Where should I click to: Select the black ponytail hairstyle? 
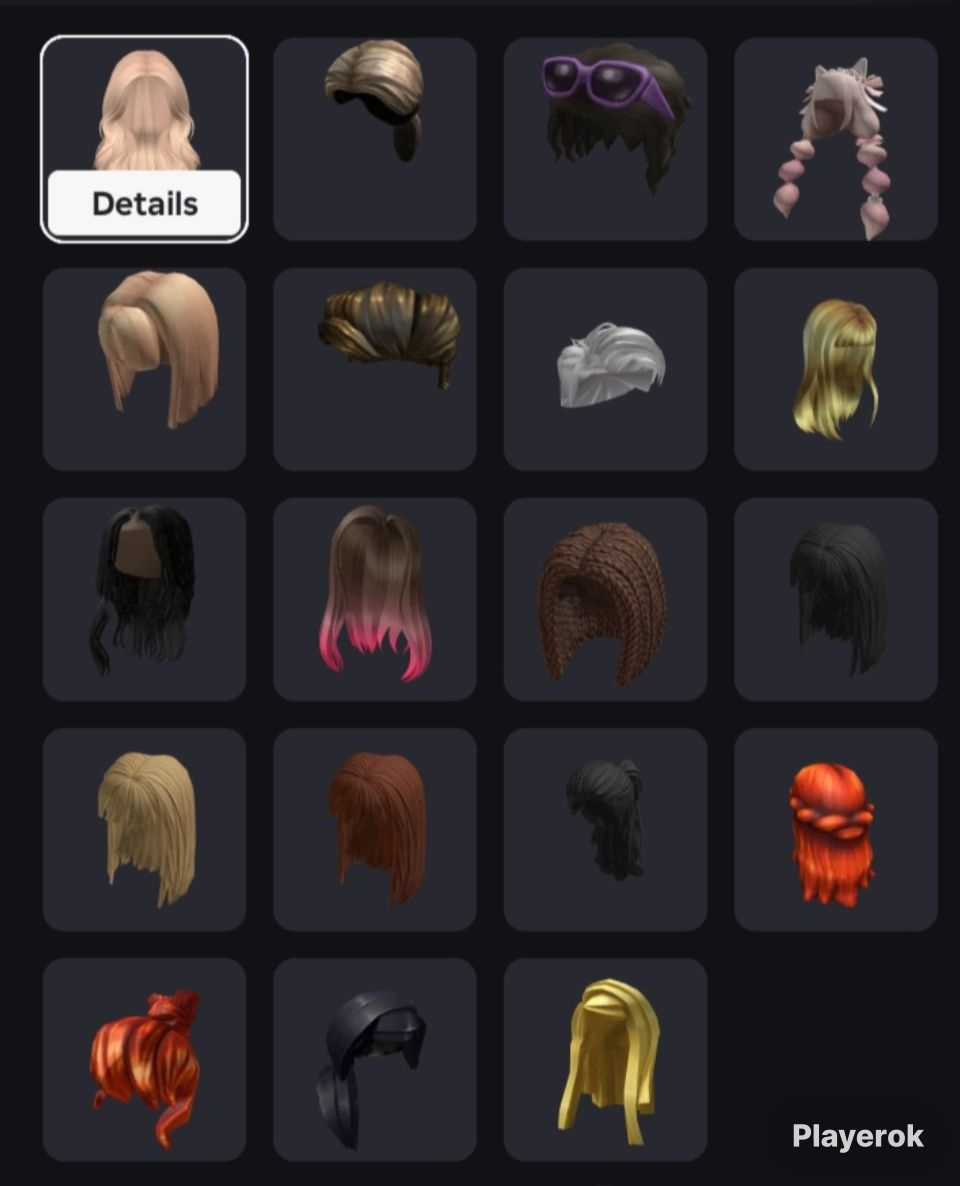[605, 830]
